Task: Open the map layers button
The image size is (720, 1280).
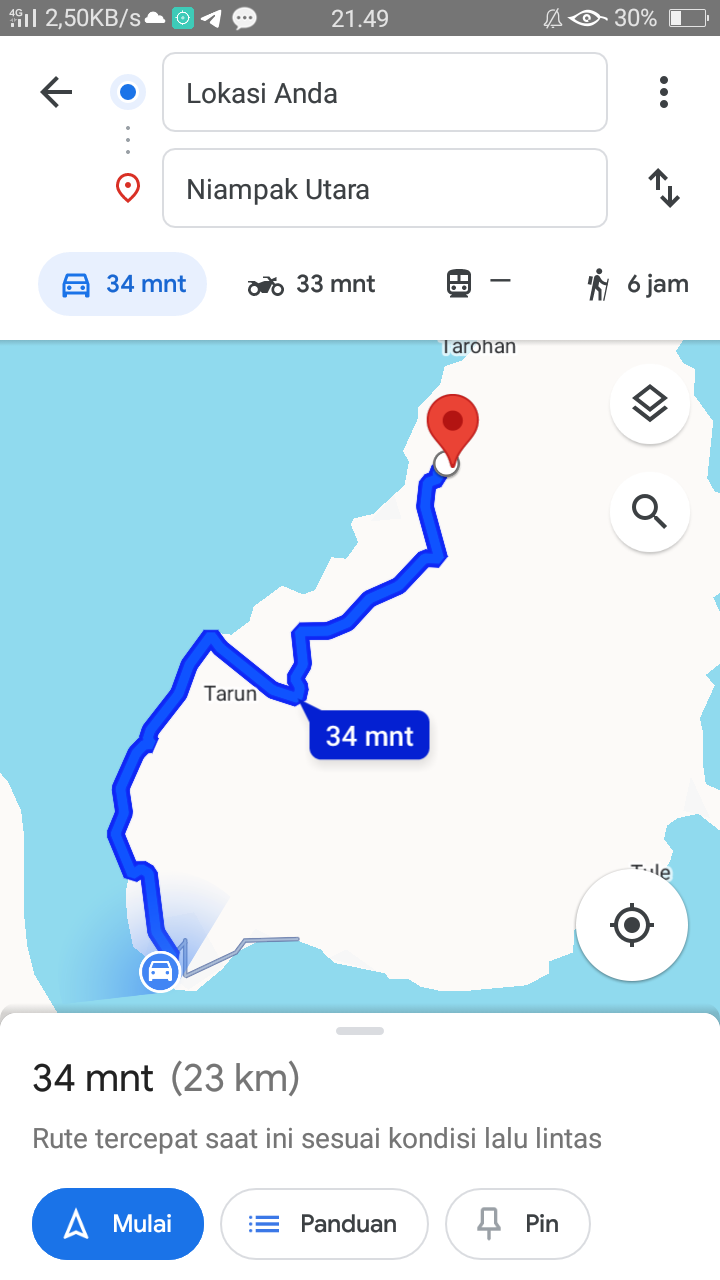Action: pyautogui.click(x=650, y=404)
